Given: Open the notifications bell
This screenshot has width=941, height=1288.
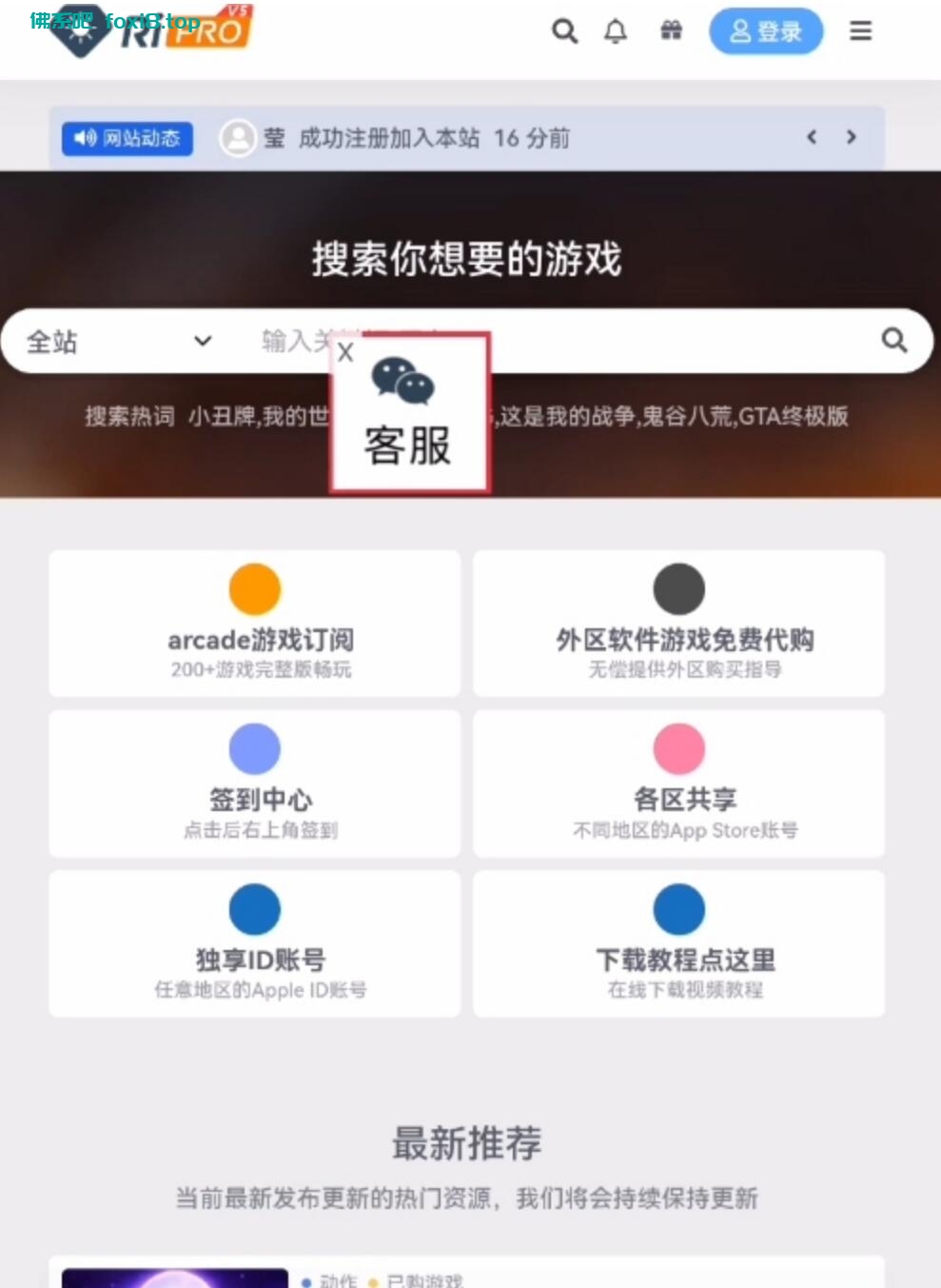Looking at the screenshot, I should pos(616,31).
